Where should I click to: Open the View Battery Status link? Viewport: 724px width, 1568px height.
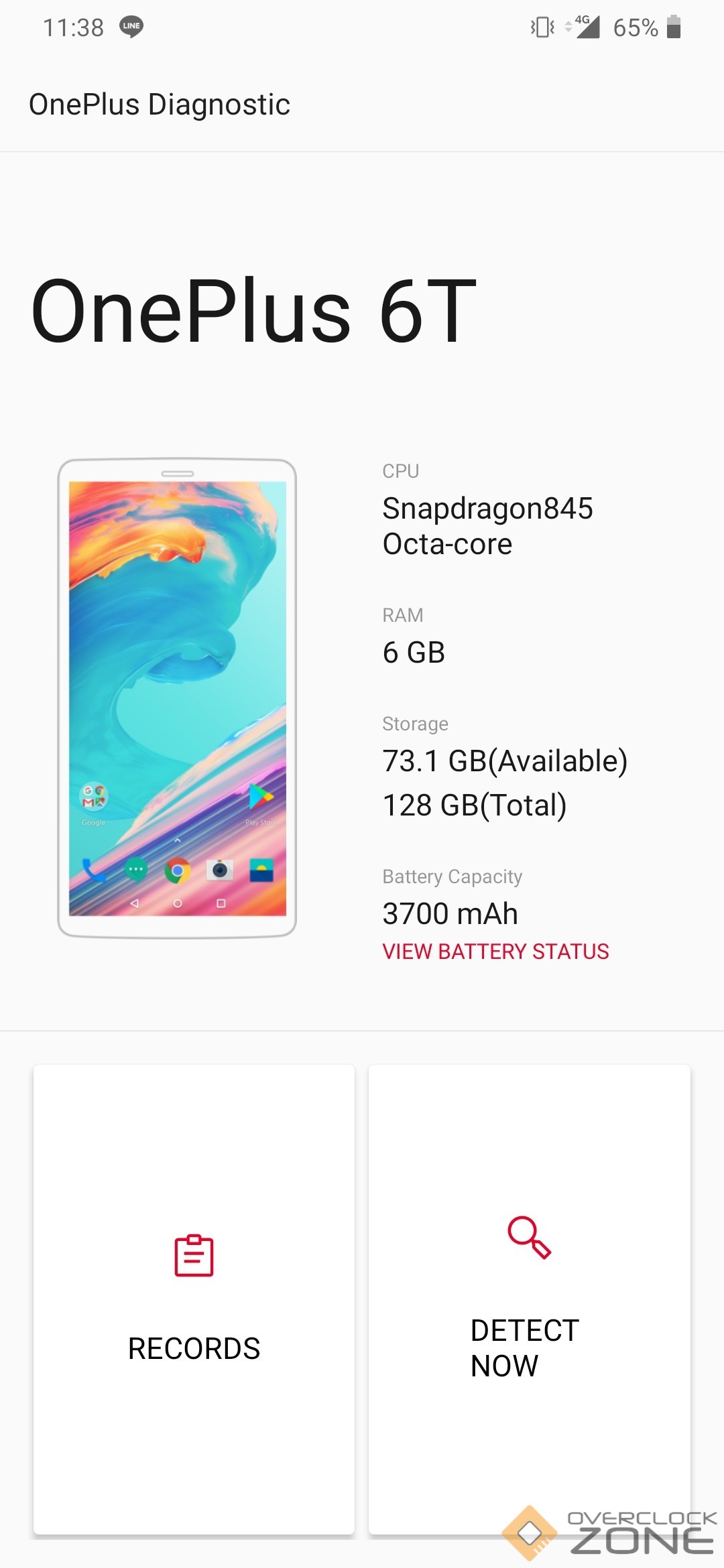[x=495, y=952]
